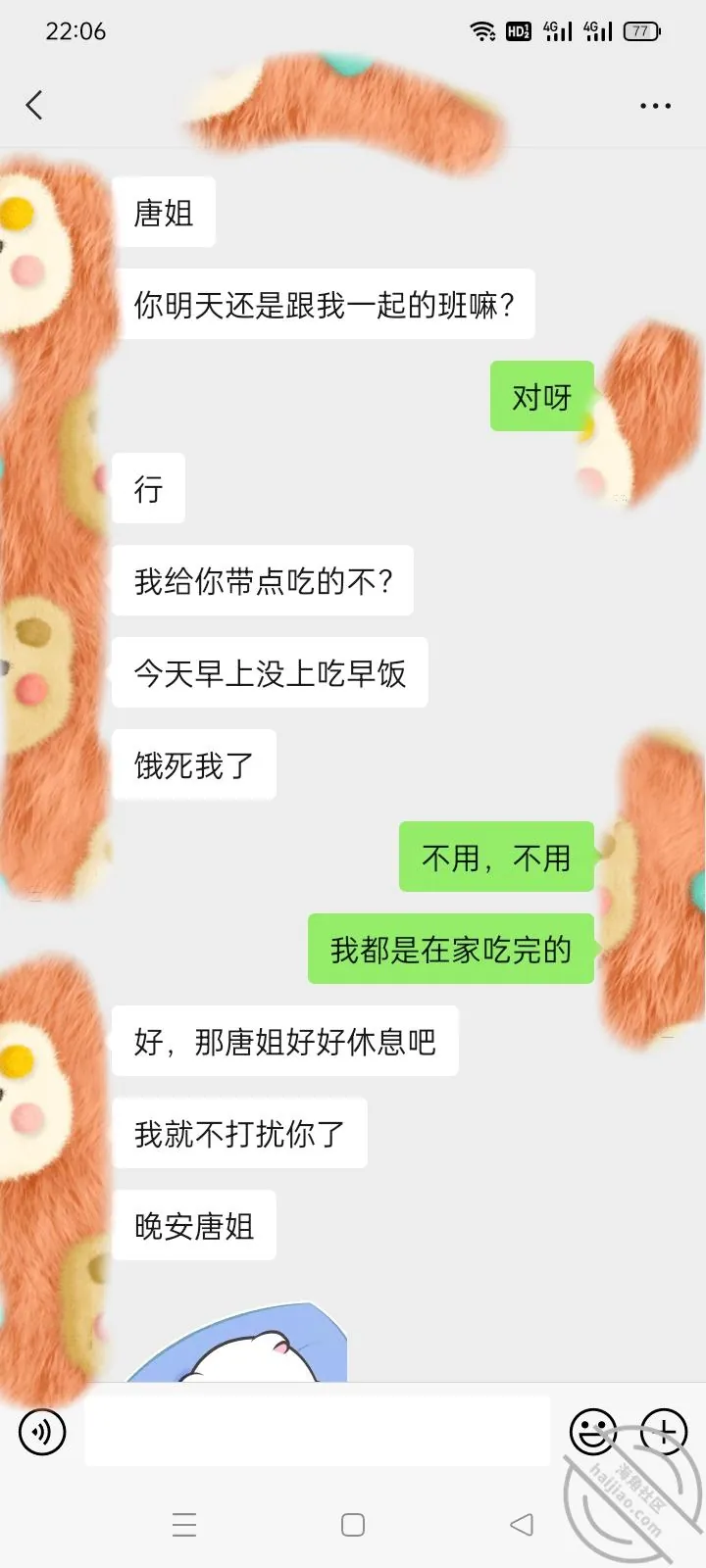Go back from this chat
Viewport: 706px width, 1568px height.
(x=35, y=105)
